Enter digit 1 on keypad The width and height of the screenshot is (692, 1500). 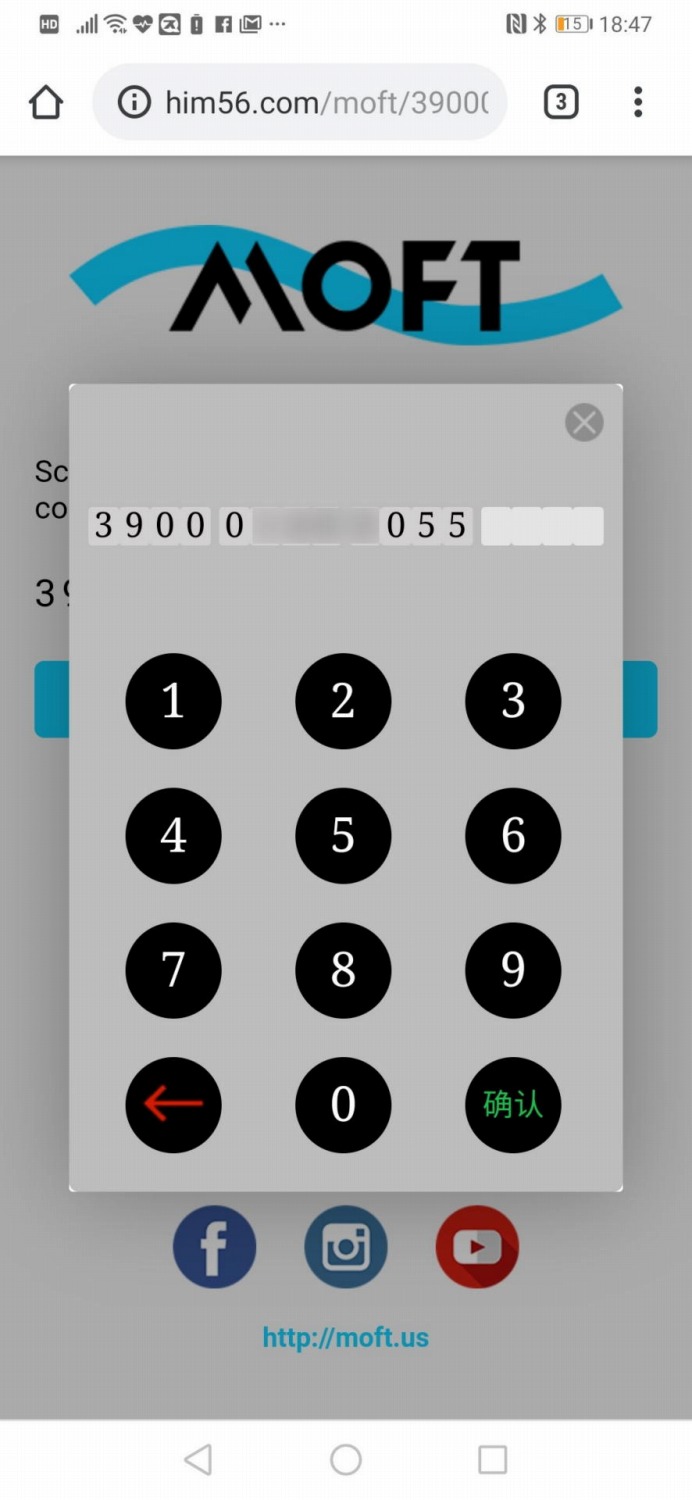pos(173,701)
